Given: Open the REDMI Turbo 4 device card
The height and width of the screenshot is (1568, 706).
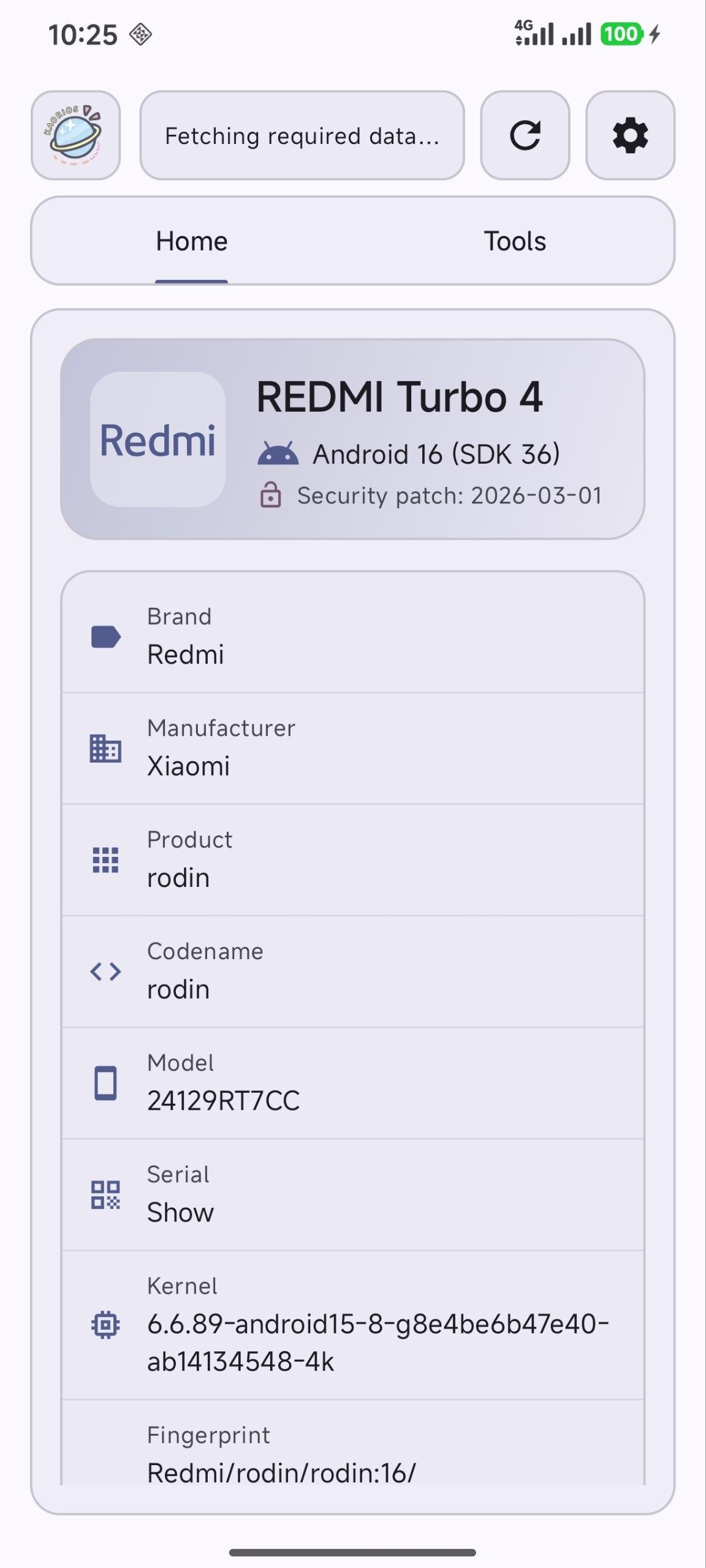Looking at the screenshot, I should pos(352,439).
